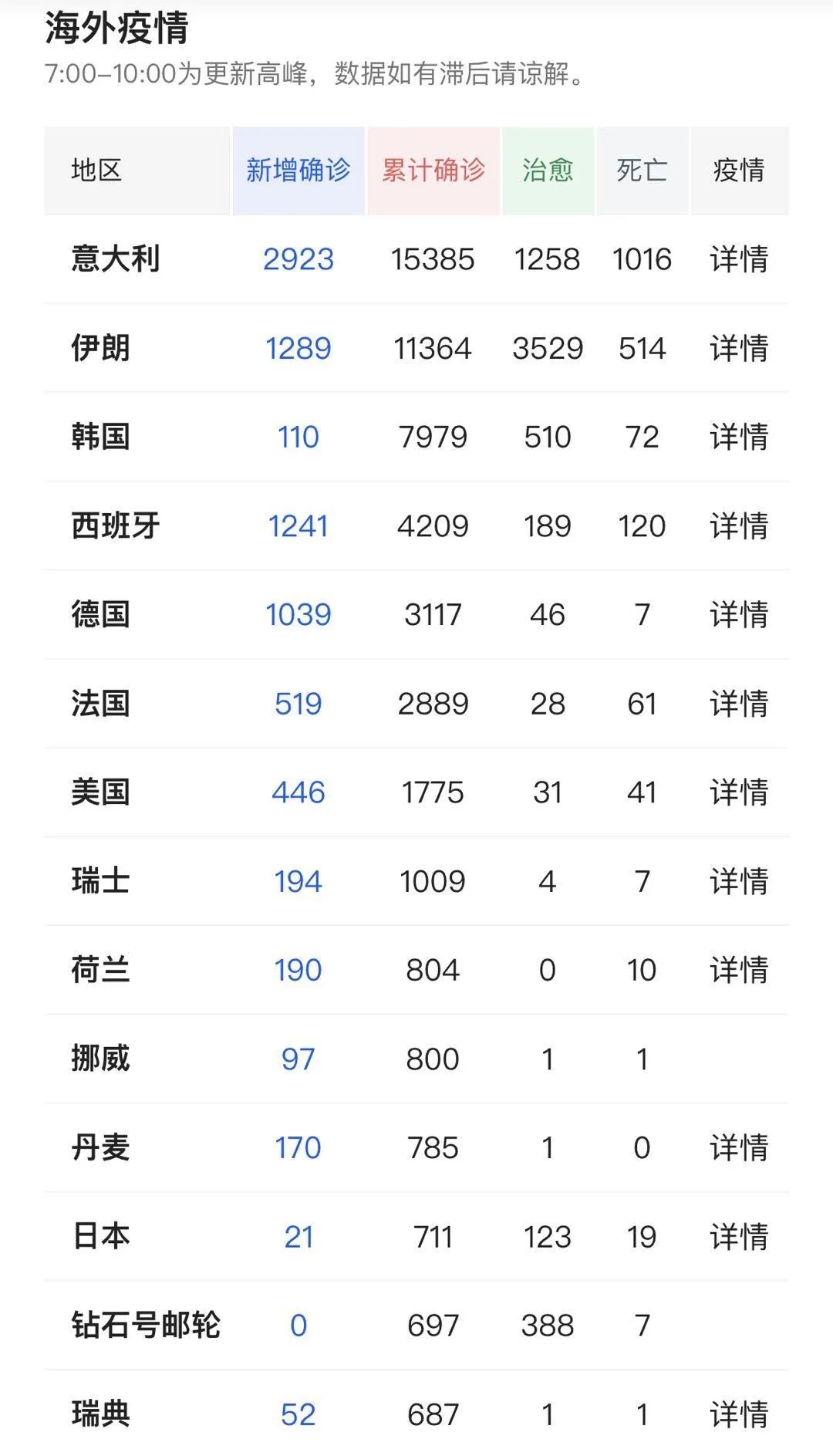Open 法国 details

click(739, 704)
